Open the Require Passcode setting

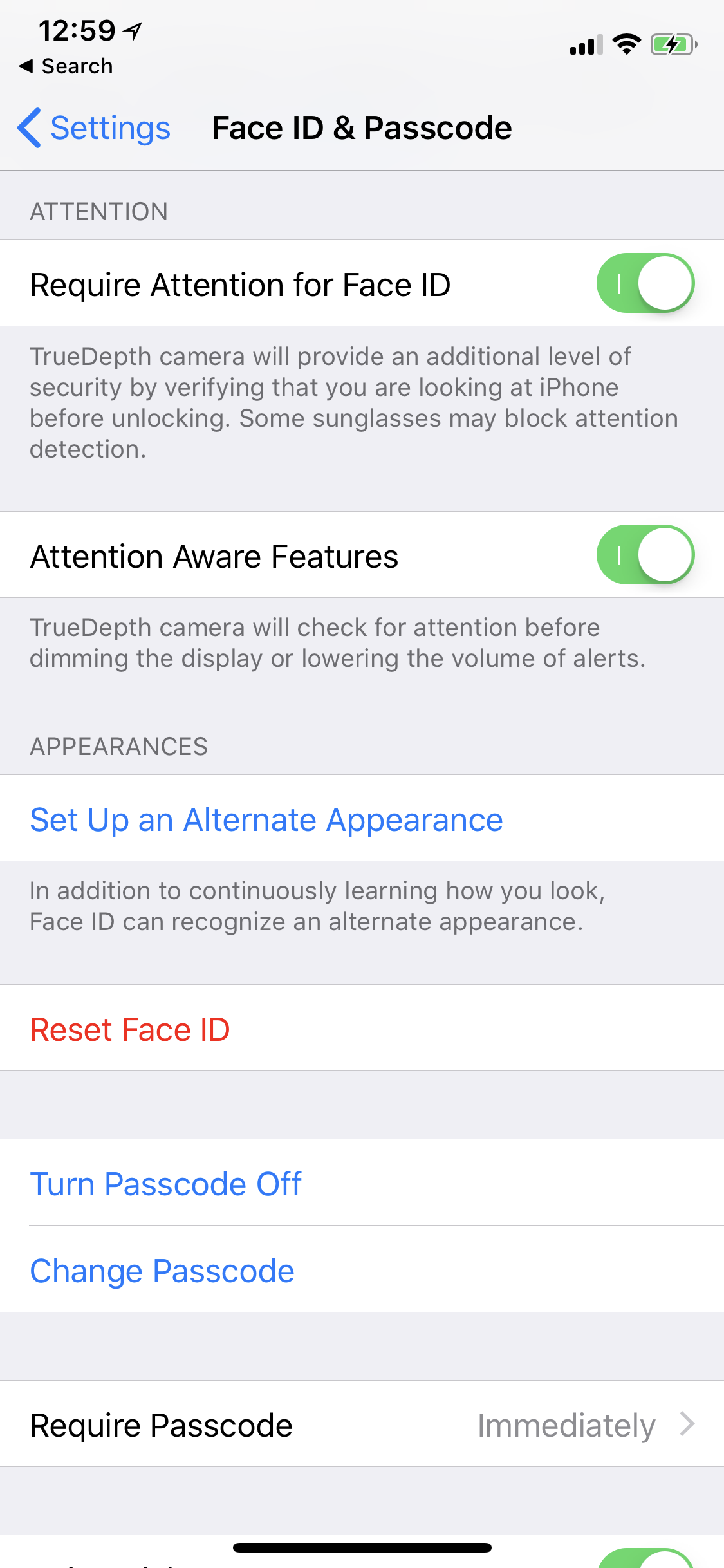[x=362, y=1424]
